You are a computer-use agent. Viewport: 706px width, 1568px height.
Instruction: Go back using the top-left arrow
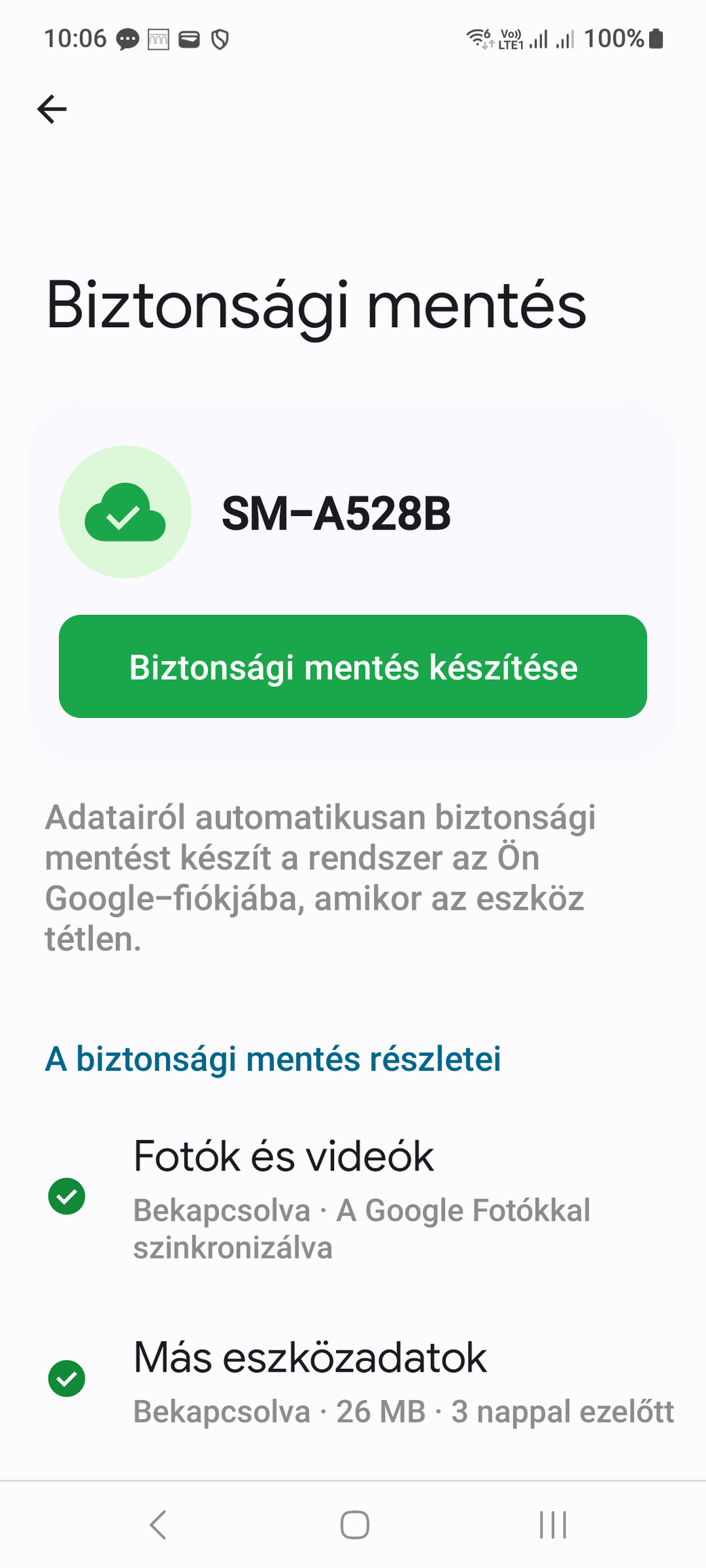click(x=52, y=109)
